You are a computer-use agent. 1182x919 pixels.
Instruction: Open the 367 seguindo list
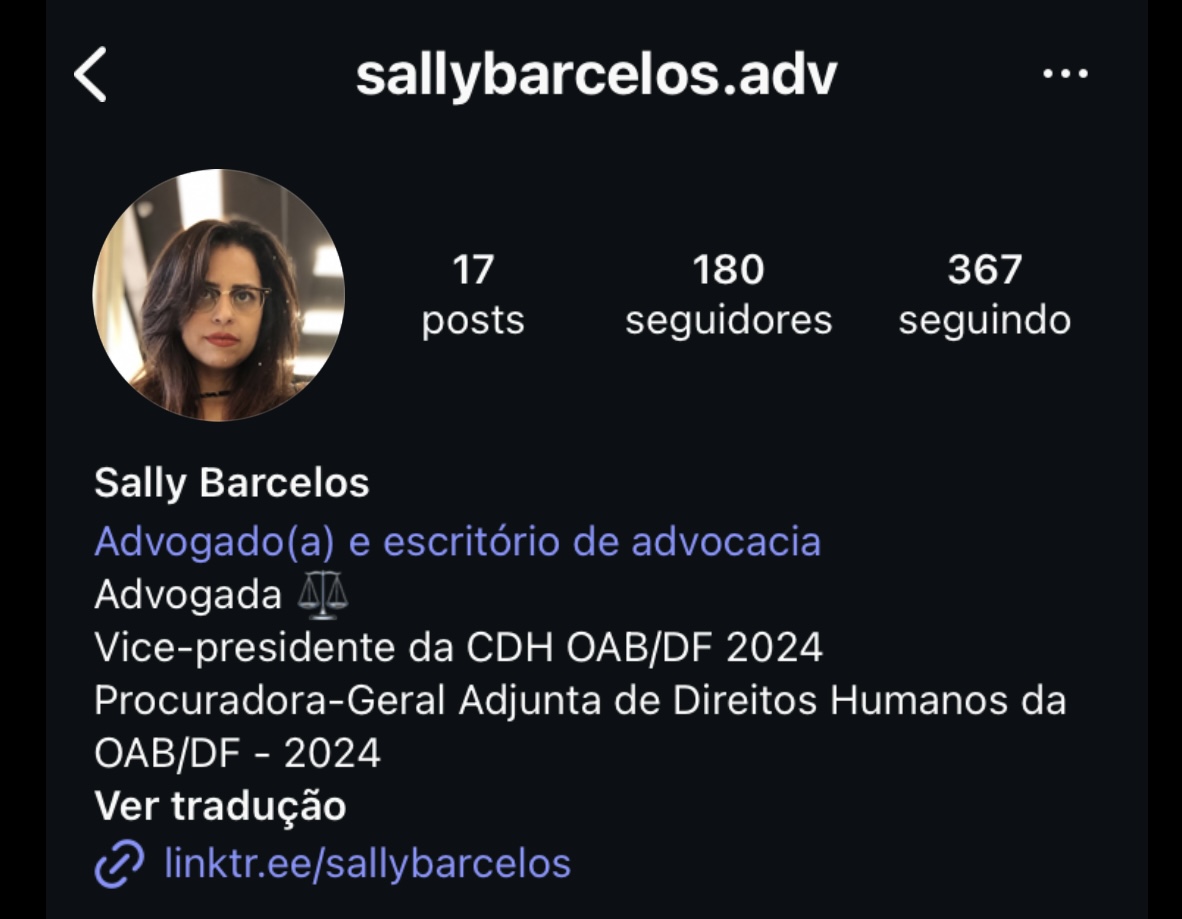(x=984, y=295)
